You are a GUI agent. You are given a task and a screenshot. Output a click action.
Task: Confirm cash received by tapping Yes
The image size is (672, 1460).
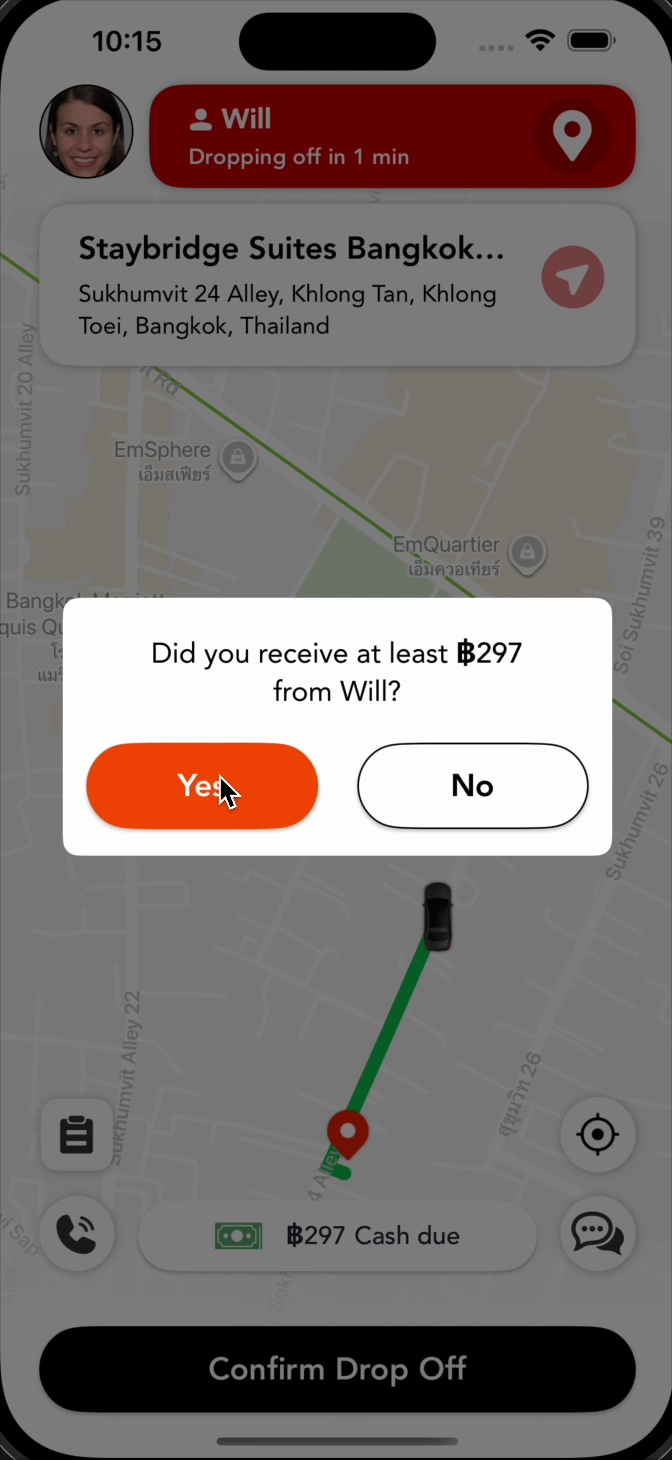point(202,785)
